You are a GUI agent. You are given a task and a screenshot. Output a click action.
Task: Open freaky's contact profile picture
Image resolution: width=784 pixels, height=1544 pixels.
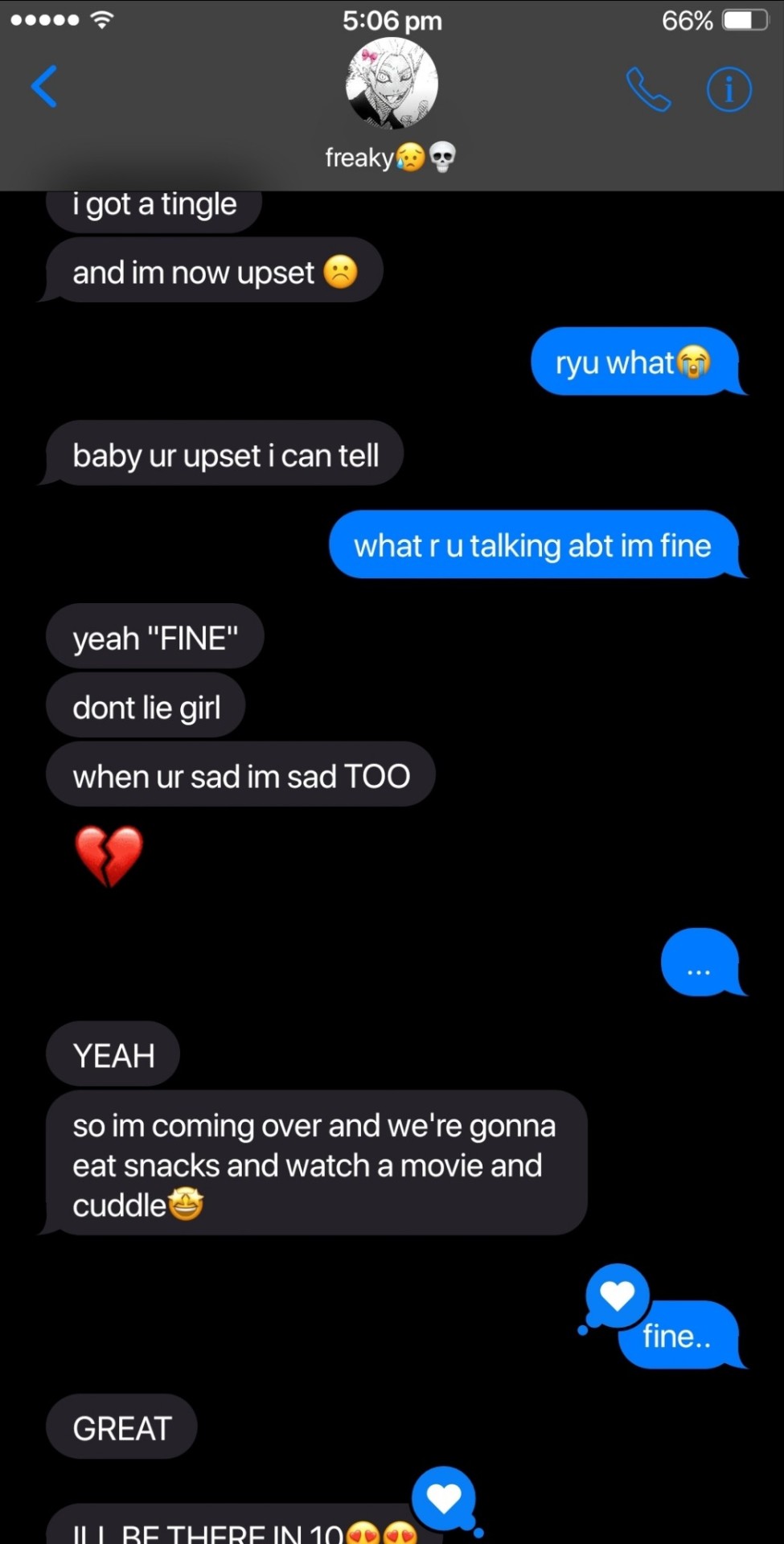pyautogui.click(x=392, y=84)
